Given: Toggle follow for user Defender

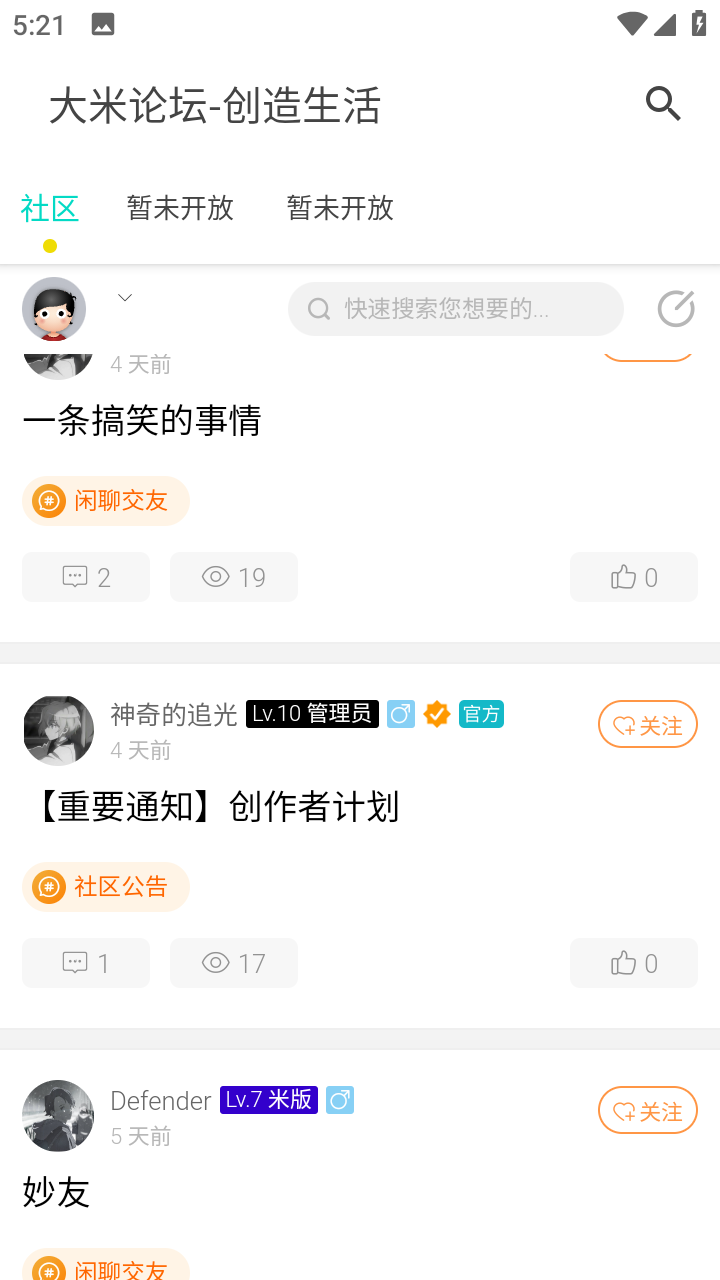Looking at the screenshot, I should click(647, 1110).
